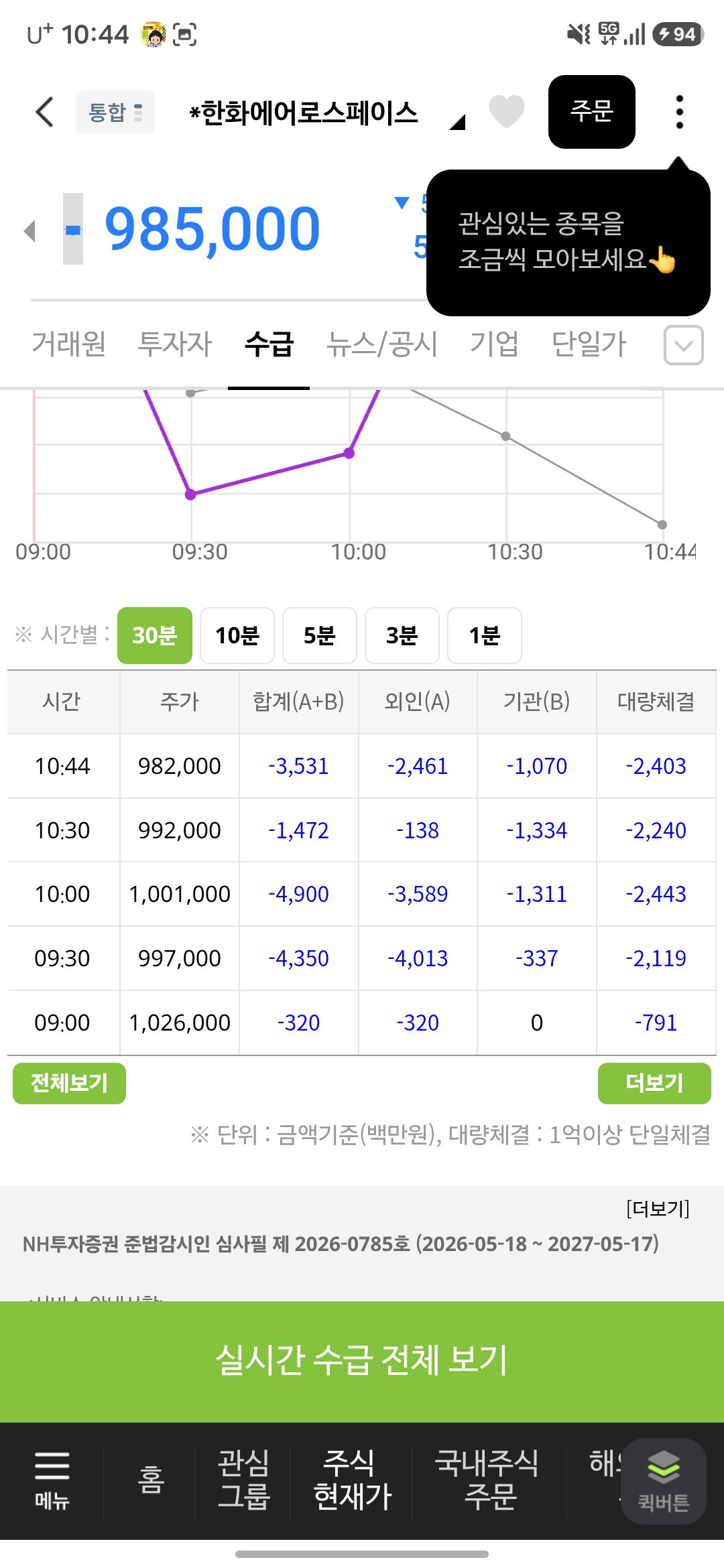The image size is (724, 1568).
Task: Open the [더보기] disclaimer link
Action: 658,1209
